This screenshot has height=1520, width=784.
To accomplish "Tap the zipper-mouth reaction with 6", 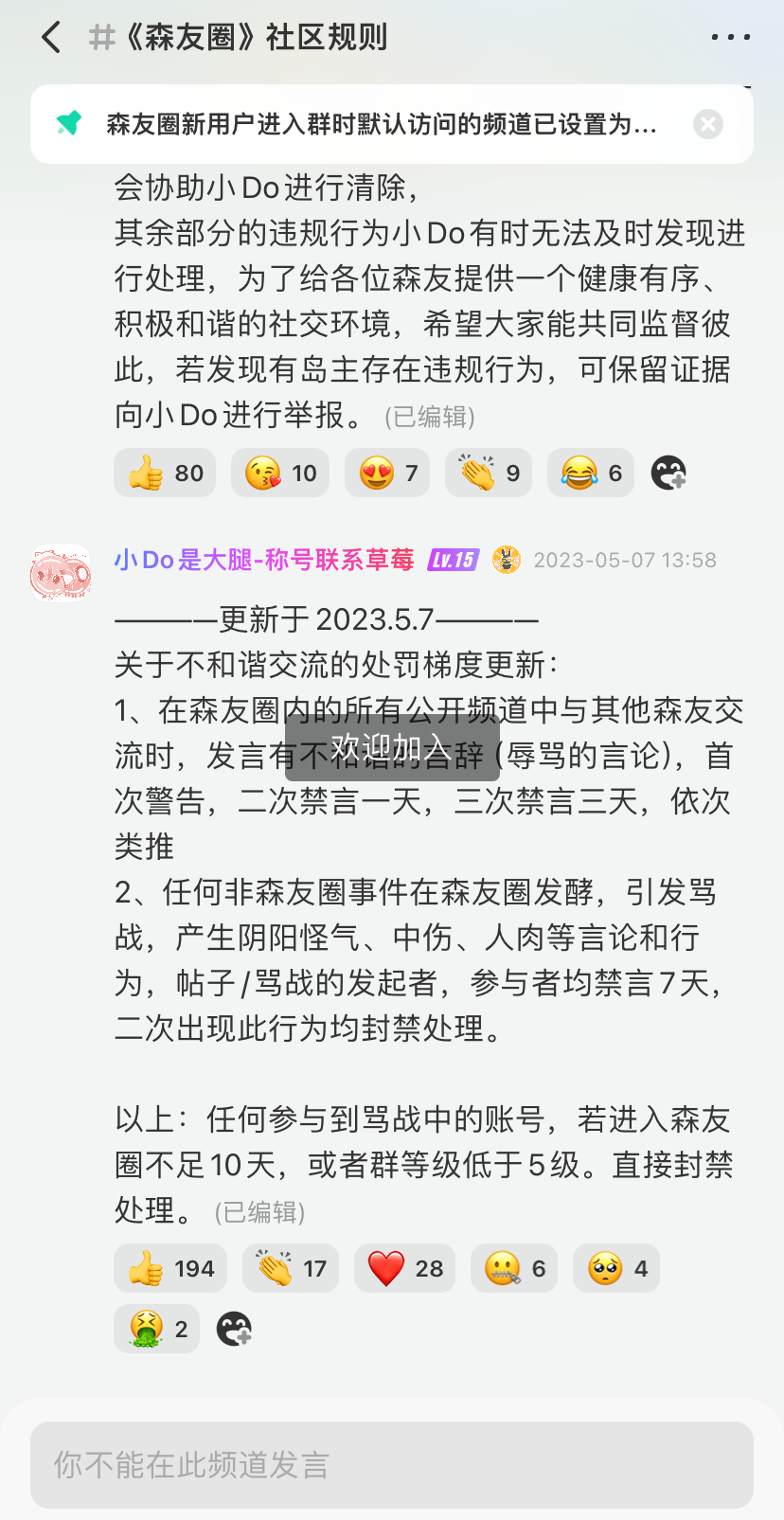I will tap(514, 1268).
